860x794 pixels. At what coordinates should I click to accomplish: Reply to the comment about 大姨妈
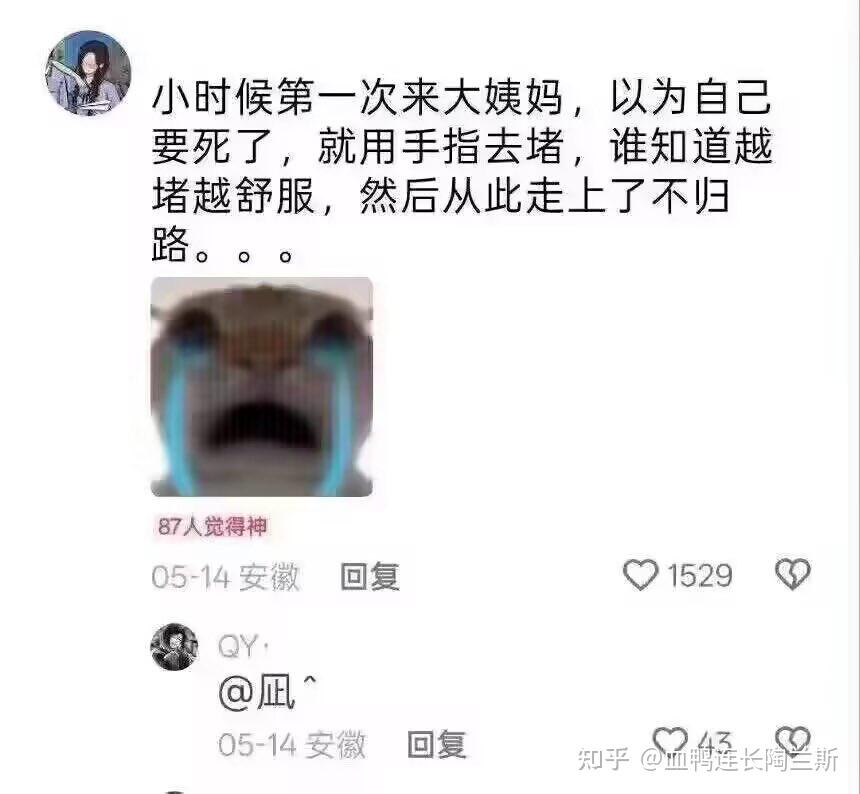coord(370,576)
